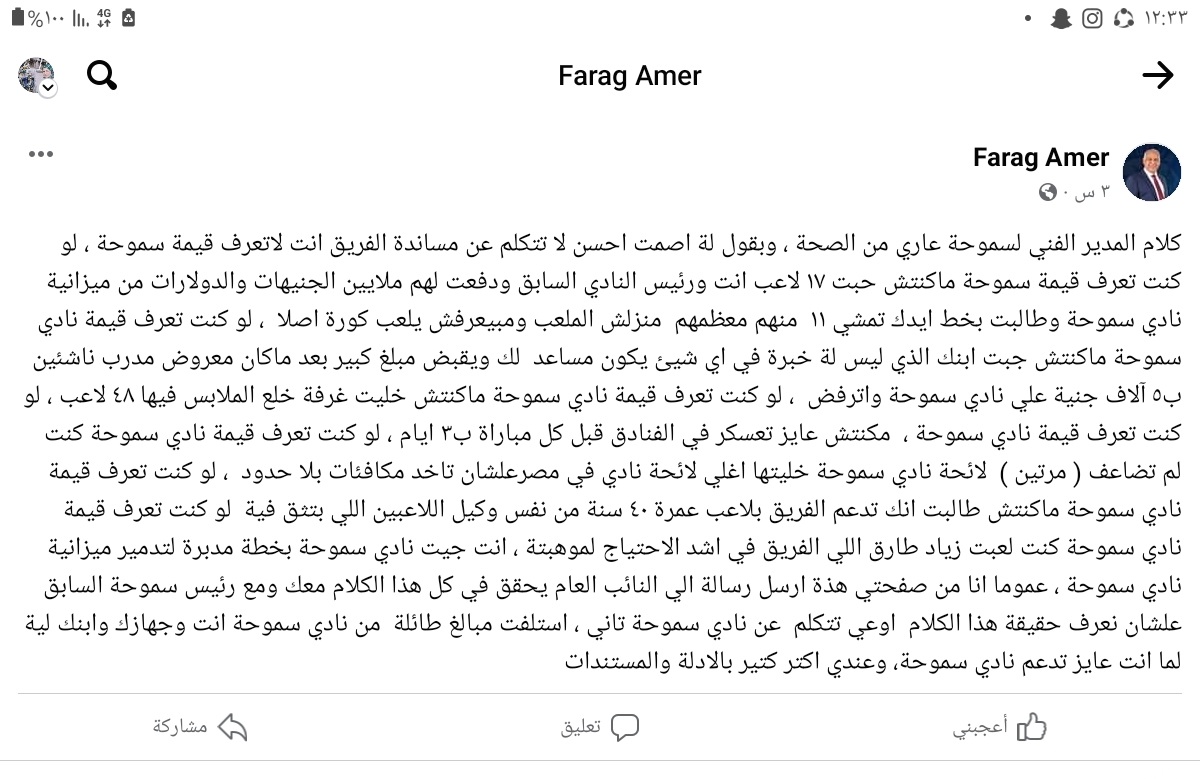Open Farag Amer's profile picture

click(x=1152, y=171)
